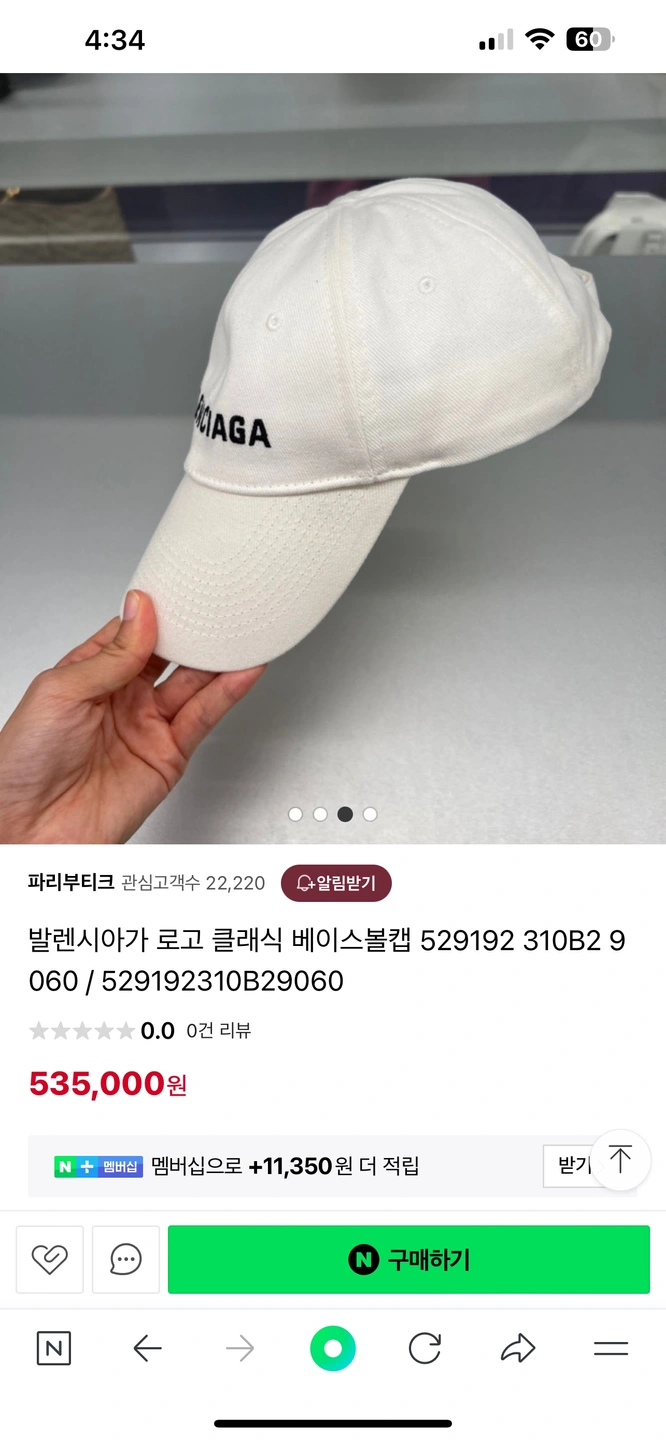This screenshot has width=666, height=1440.
Task: Open the 파리부티크 store page
Action: pos(71,883)
